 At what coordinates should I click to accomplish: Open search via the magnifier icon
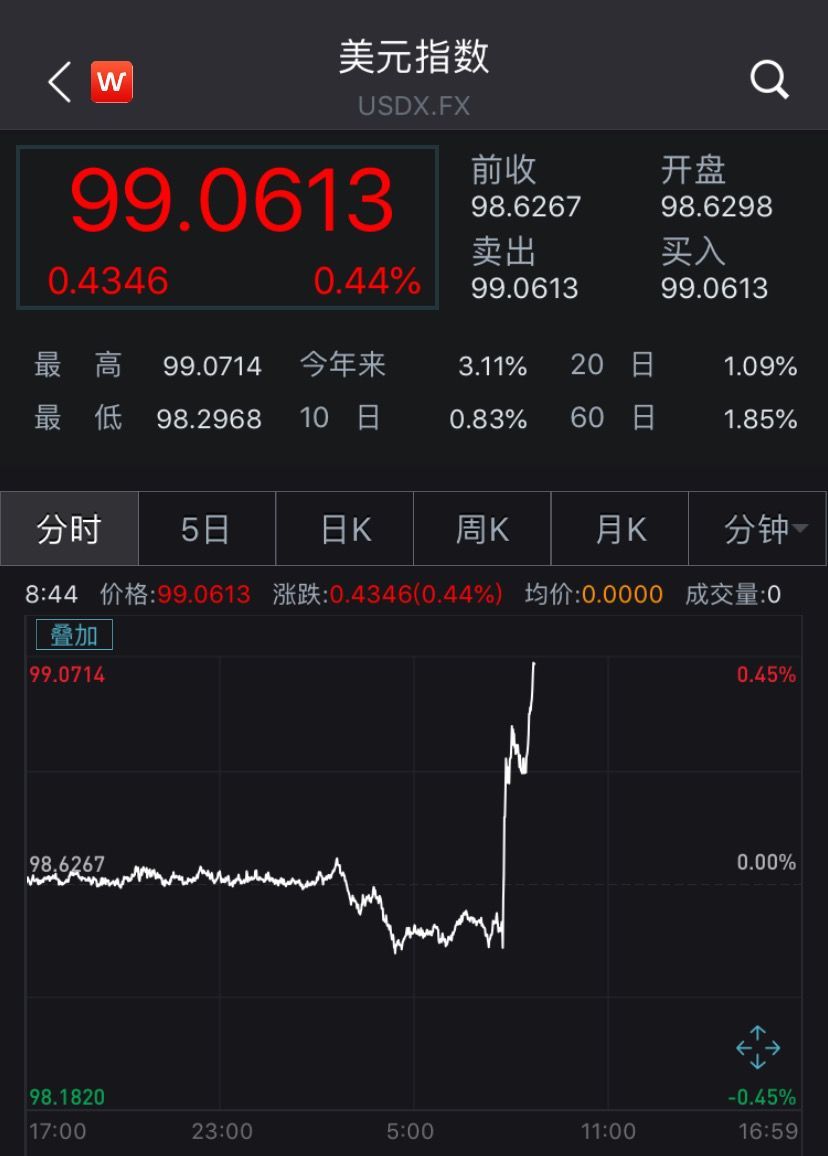point(768,79)
